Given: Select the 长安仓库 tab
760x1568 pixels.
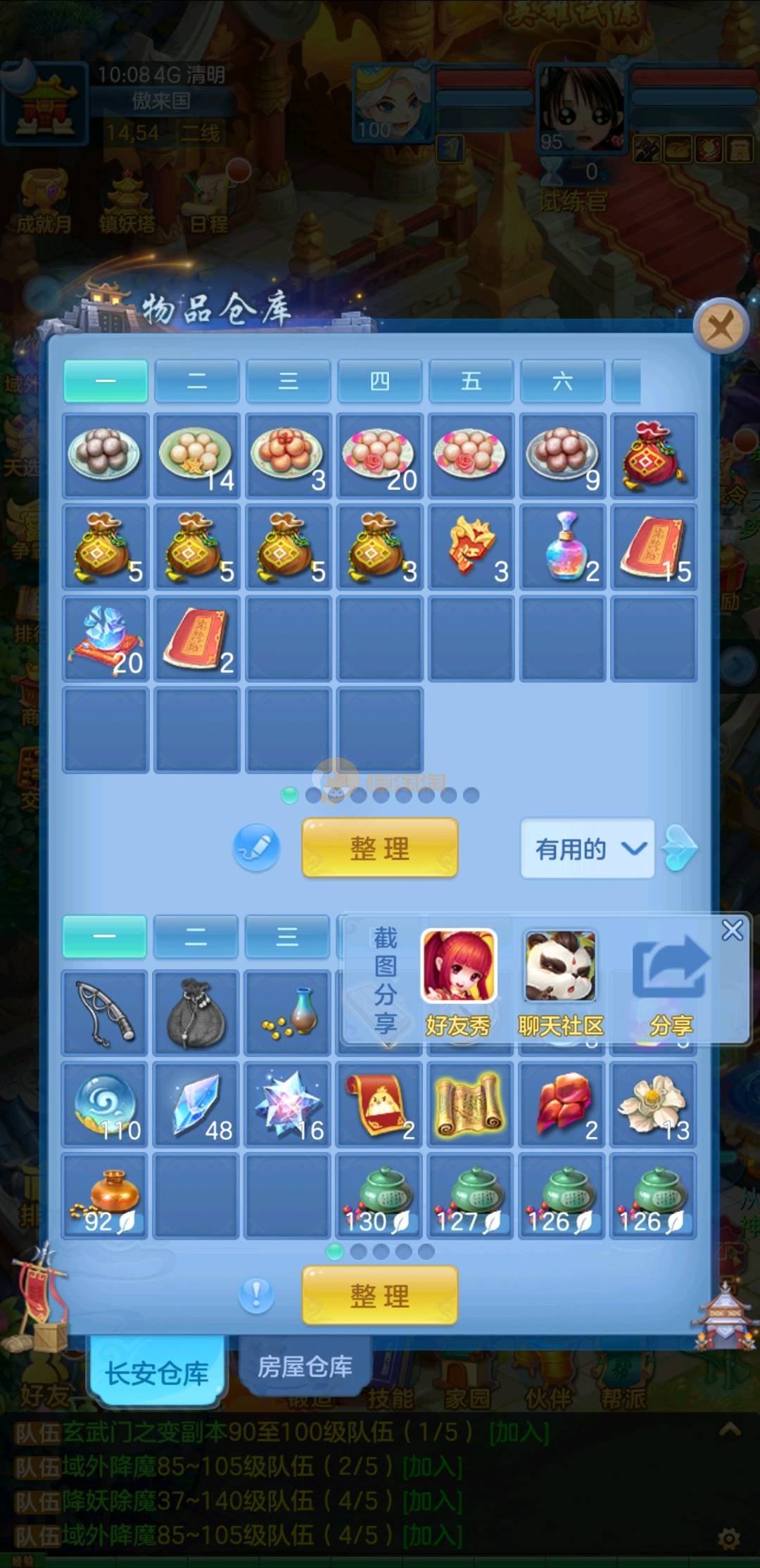Looking at the screenshot, I should tap(156, 1372).
